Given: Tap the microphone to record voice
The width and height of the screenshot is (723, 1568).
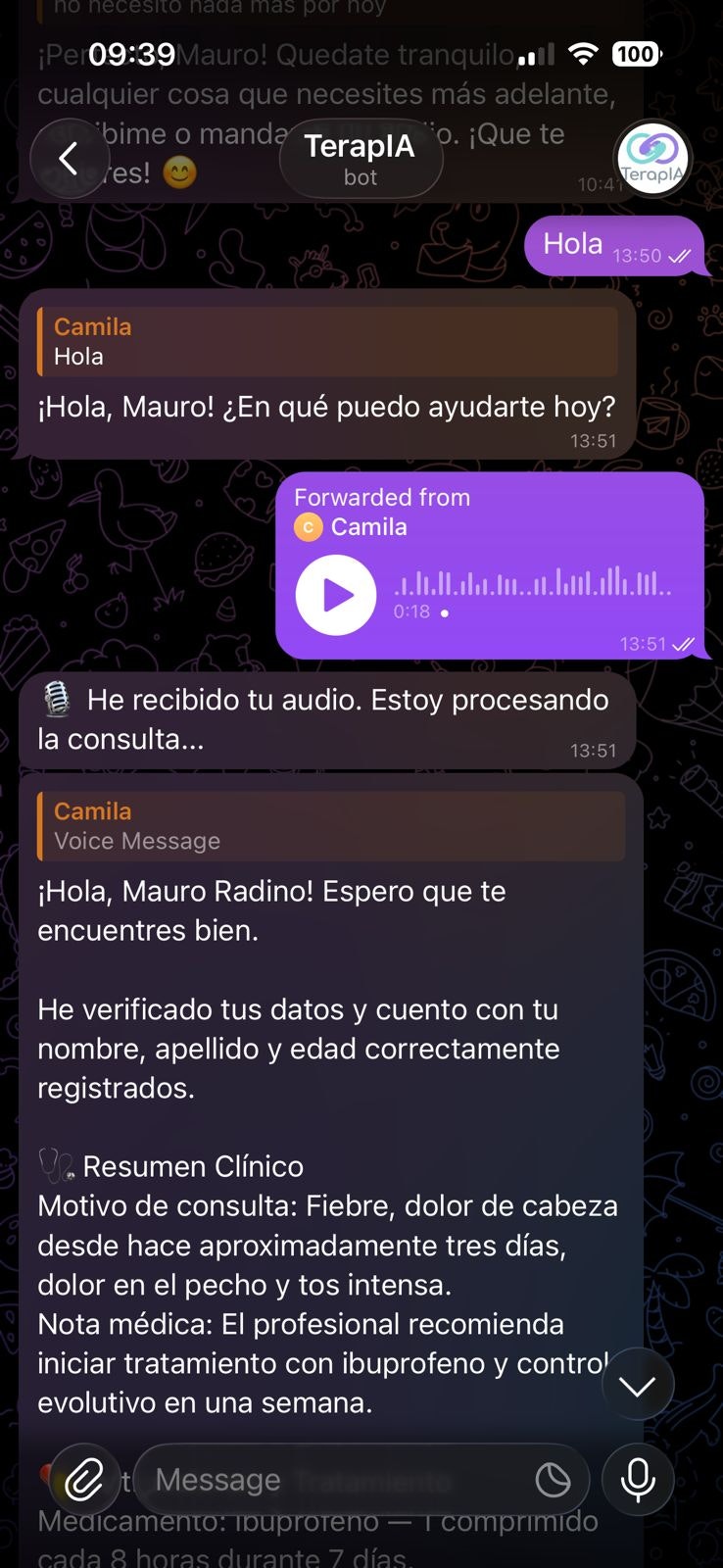Looking at the screenshot, I should (x=638, y=1480).
